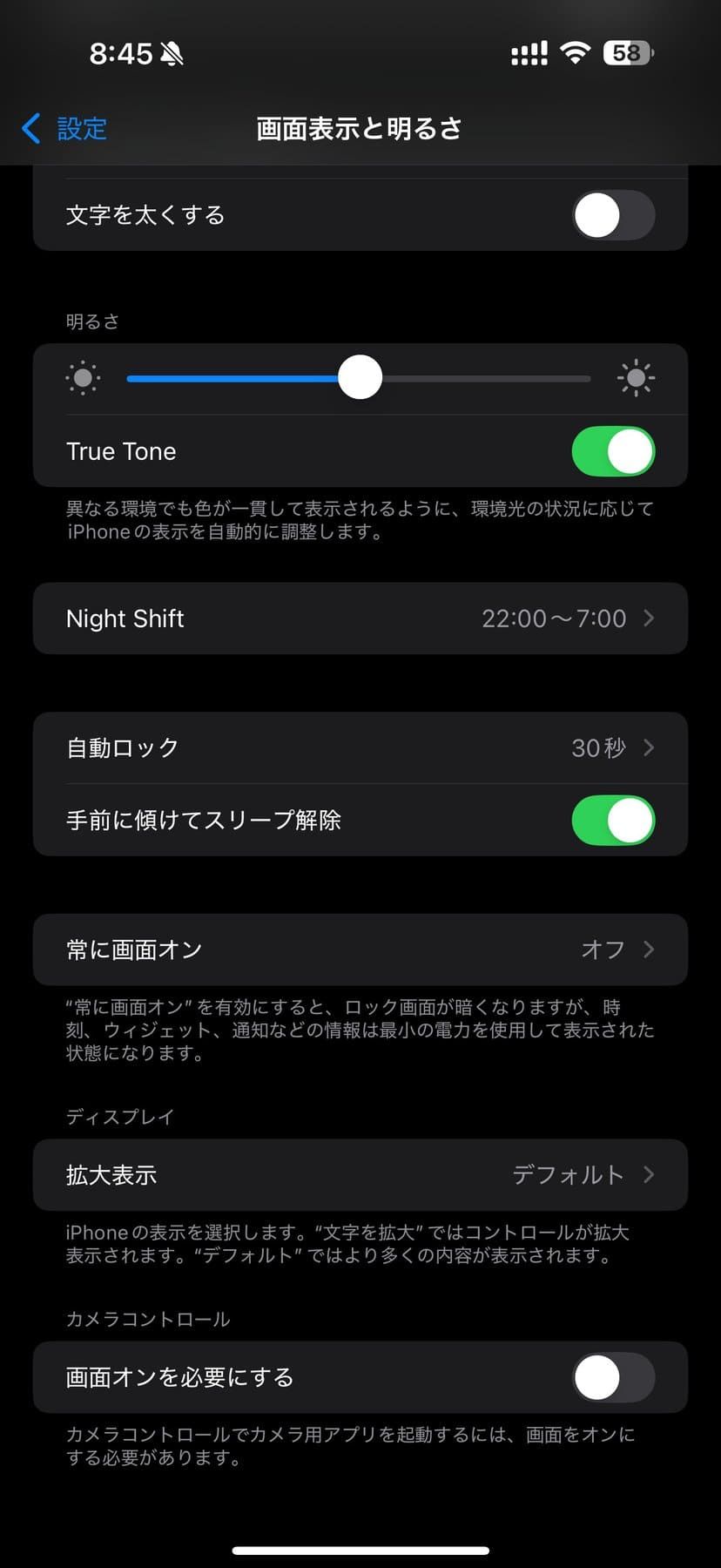Open 拡大表示 display zoom
The height and width of the screenshot is (1568, 721).
coord(360,1175)
